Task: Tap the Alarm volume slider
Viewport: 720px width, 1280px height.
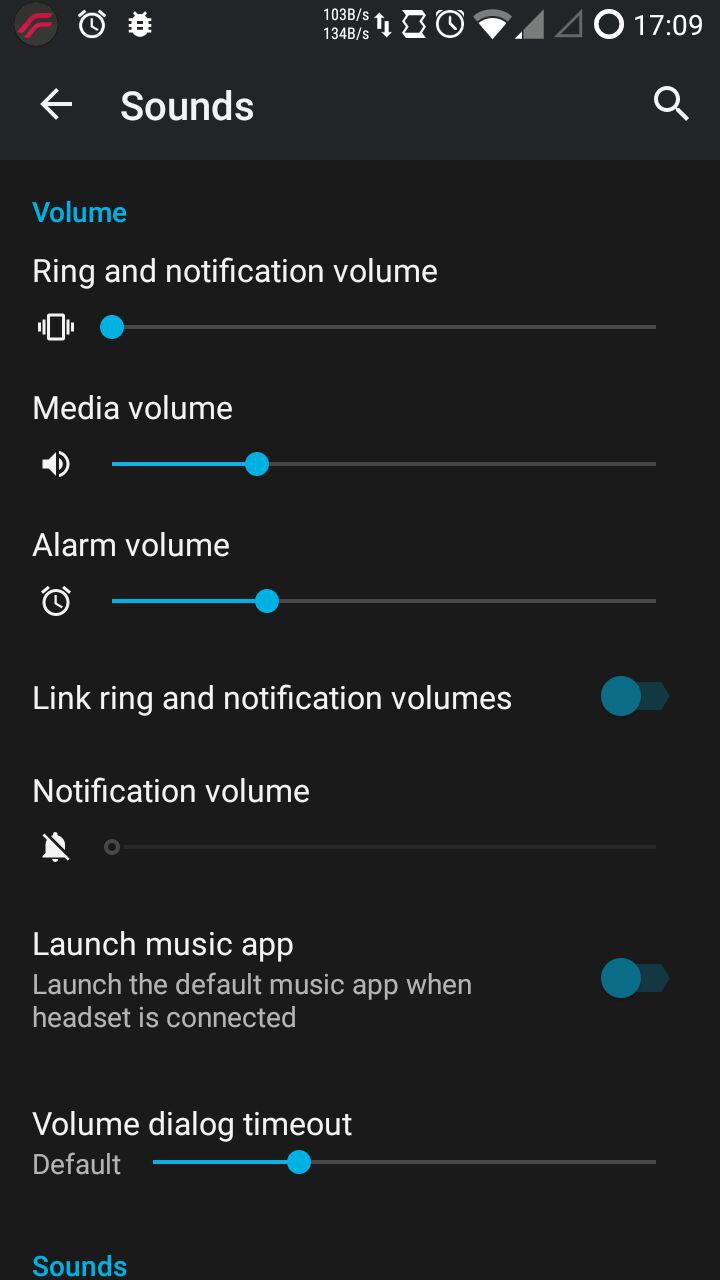Action: [384, 601]
